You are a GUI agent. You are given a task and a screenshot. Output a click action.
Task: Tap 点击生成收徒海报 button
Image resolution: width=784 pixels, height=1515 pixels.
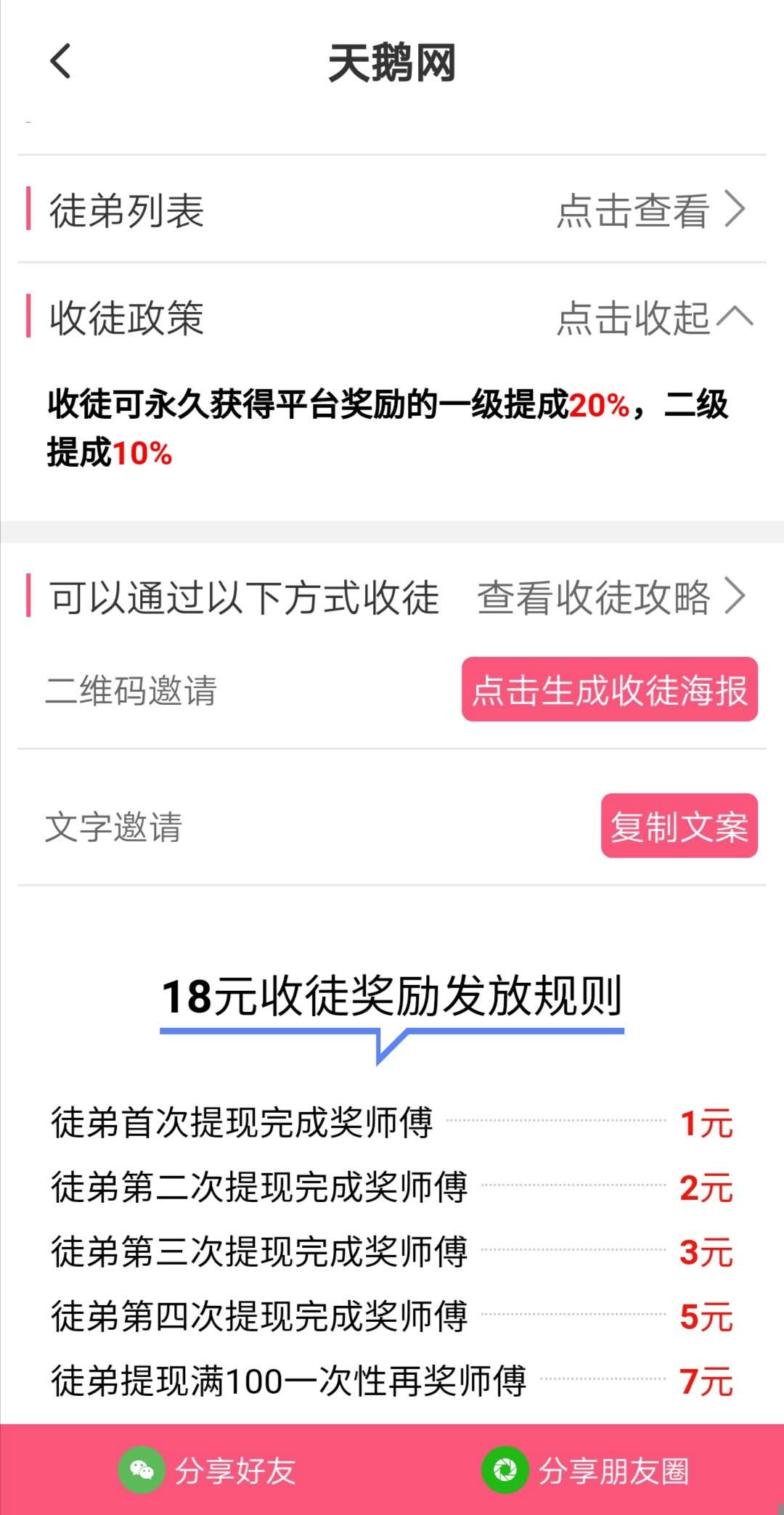[x=610, y=690]
